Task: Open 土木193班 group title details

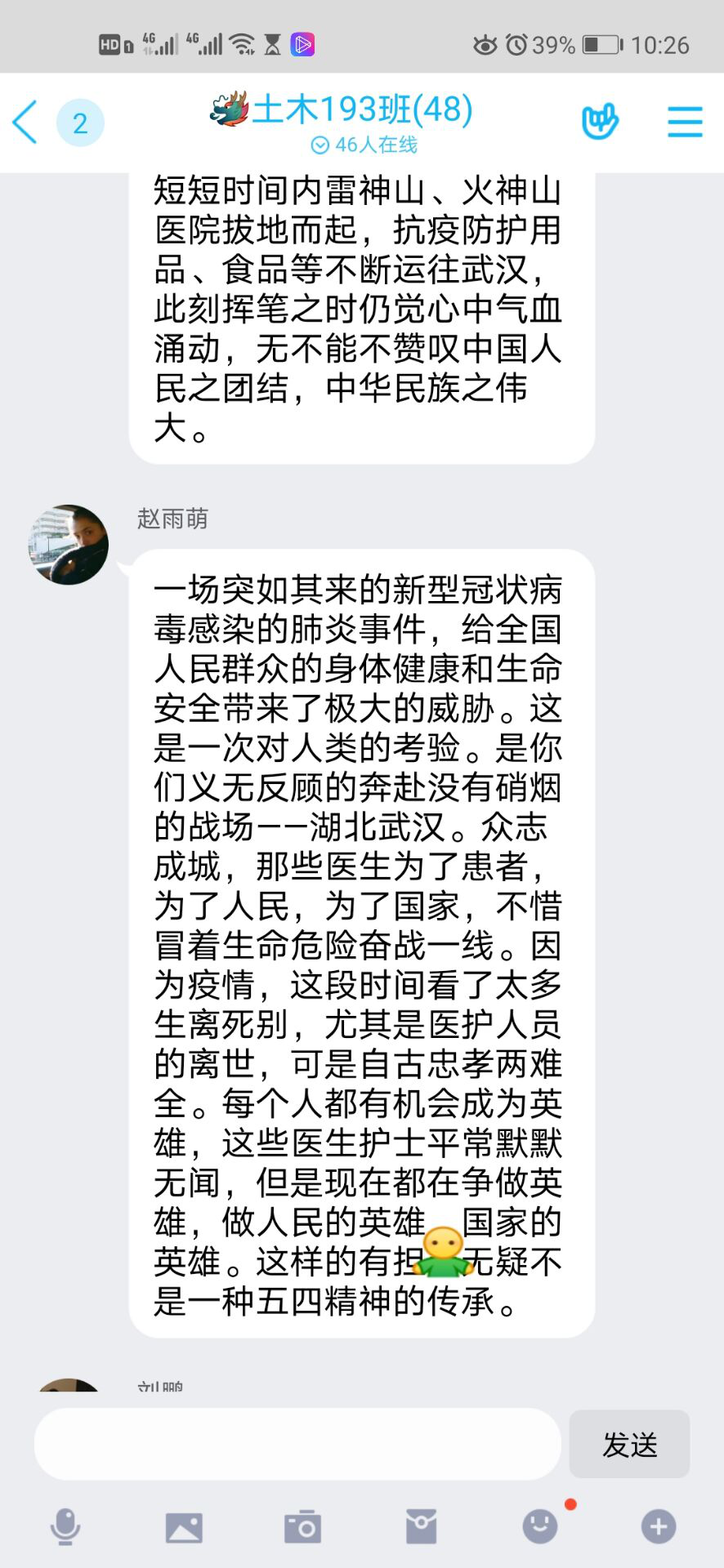Action: click(361, 110)
